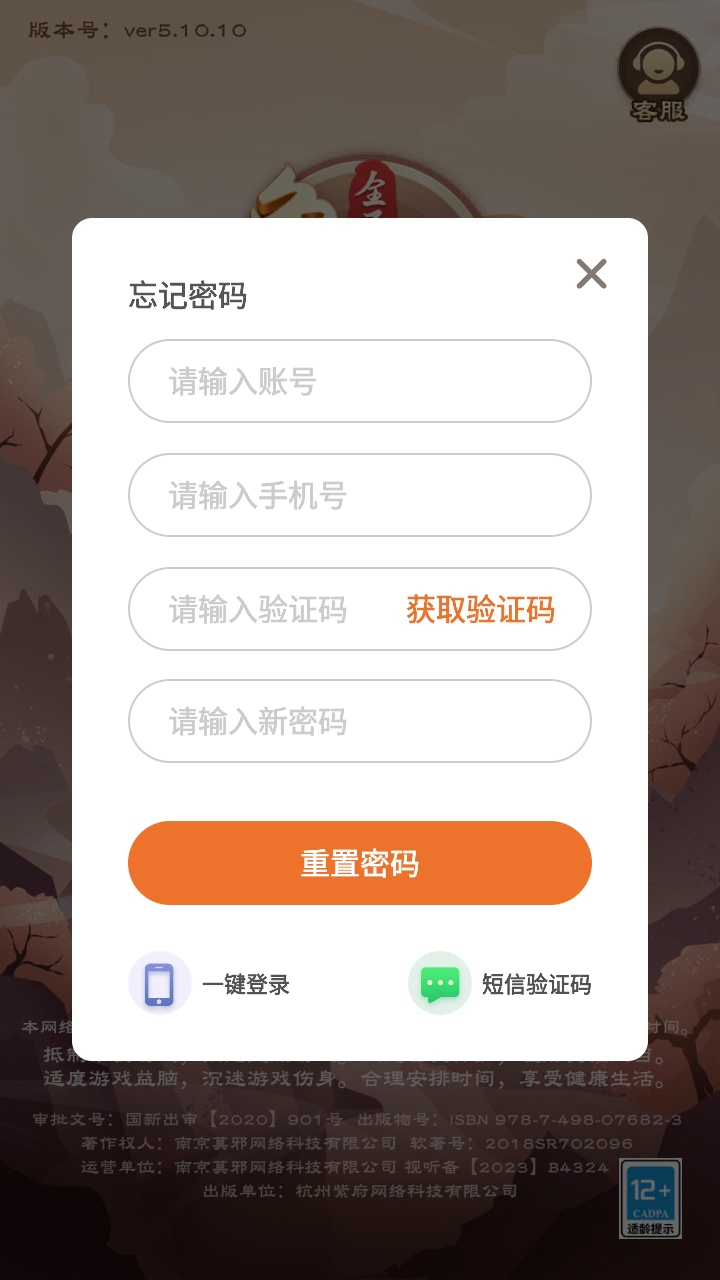Switch to 短信验证码 SMS code login
This screenshot has height=1280, width=720.
click(x=500, y=984)
